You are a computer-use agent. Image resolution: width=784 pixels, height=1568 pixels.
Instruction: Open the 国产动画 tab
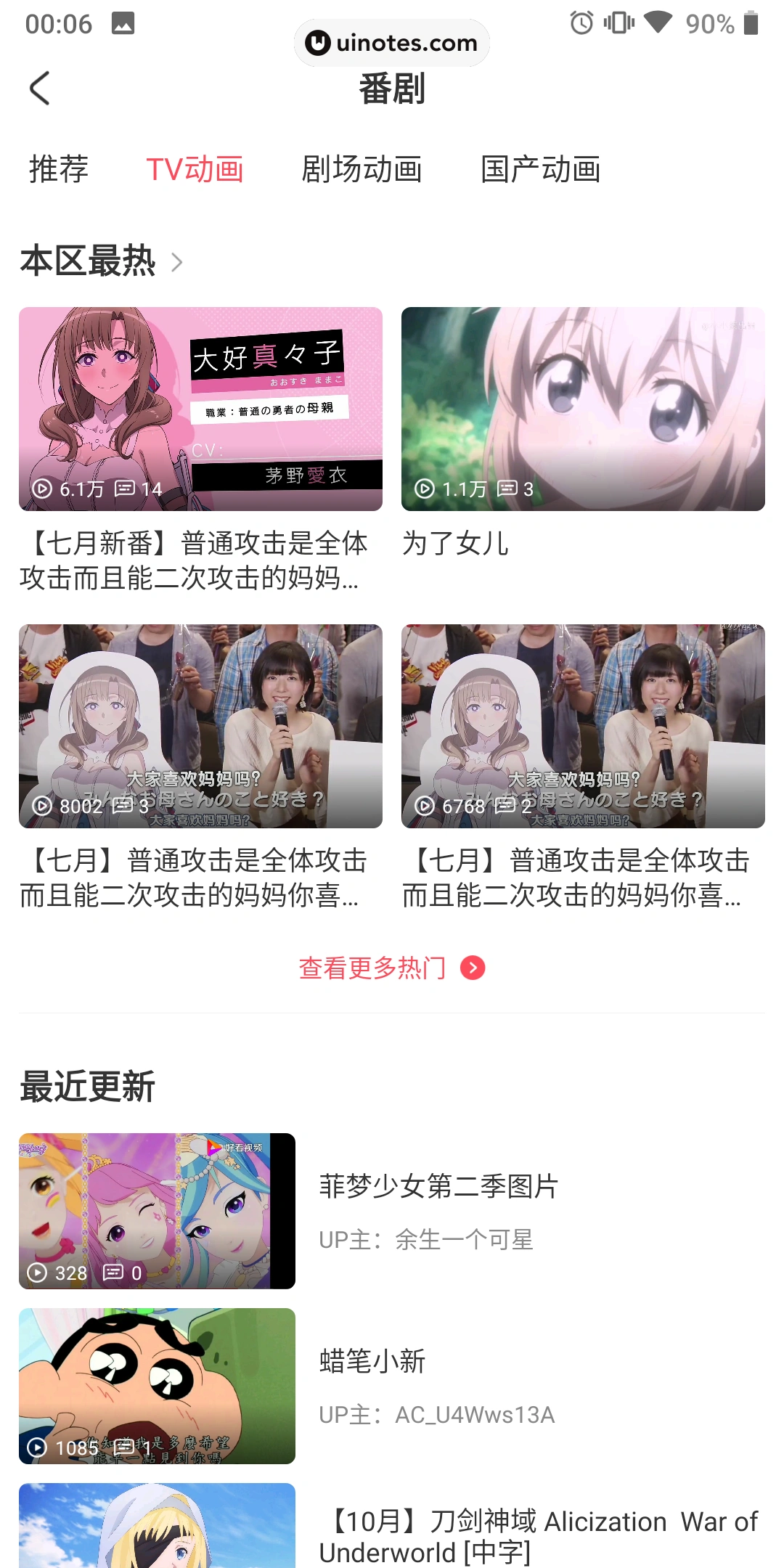(541, 169)
